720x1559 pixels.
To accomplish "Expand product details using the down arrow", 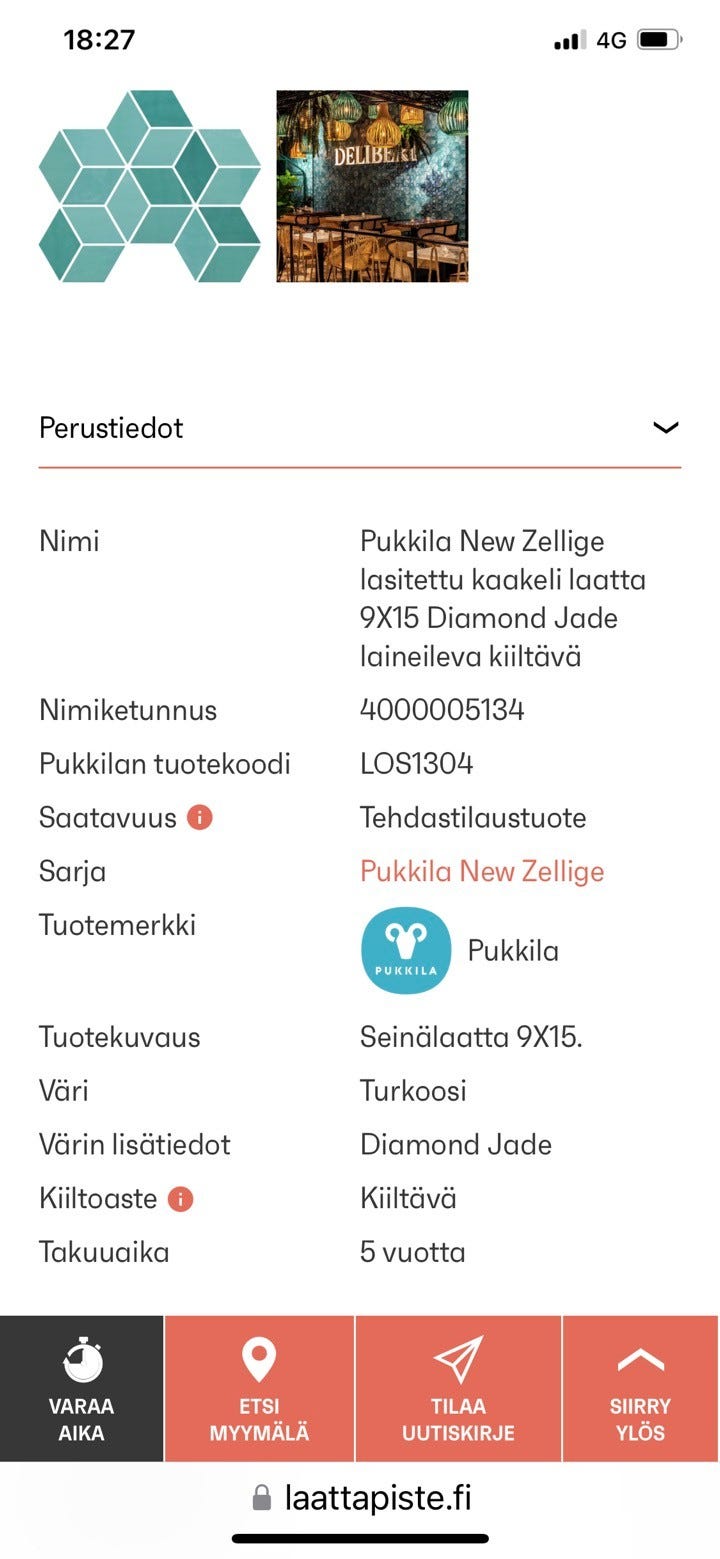I will tap(667, 428).
